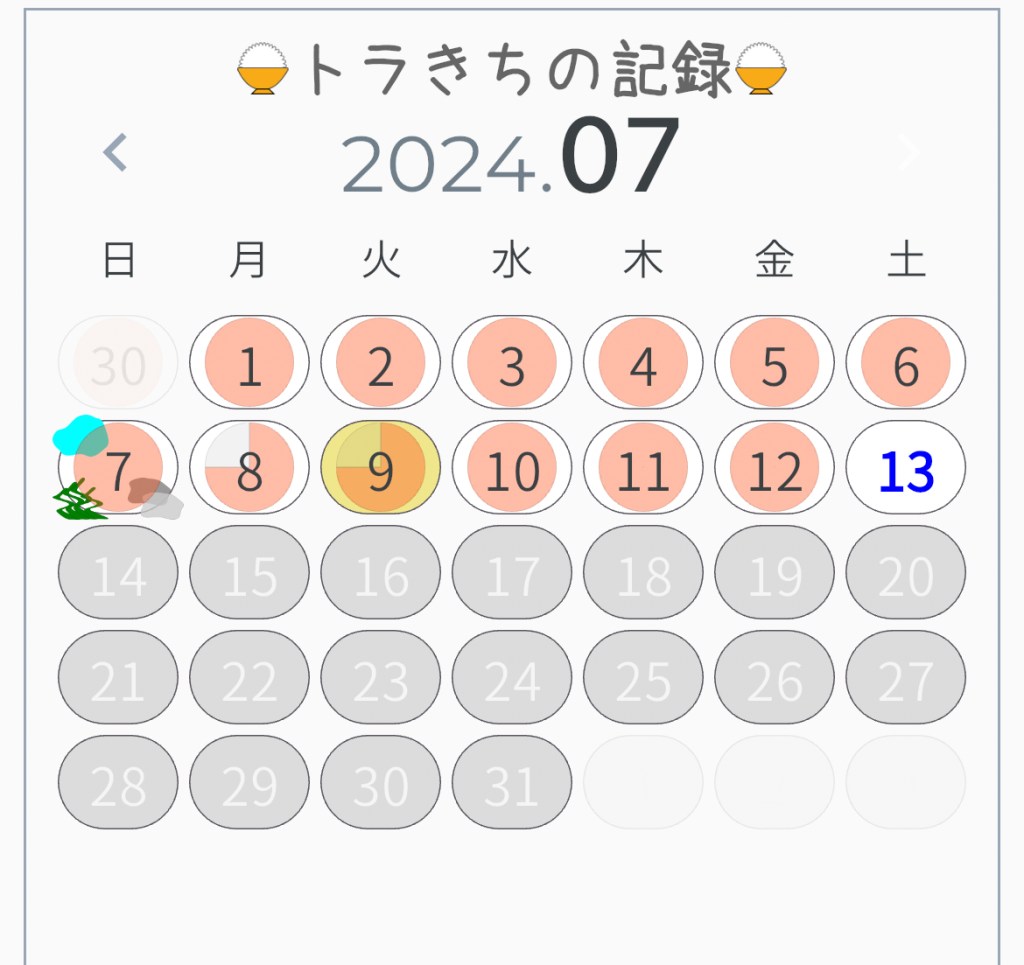The width and height of the screenshot is (1024, 965).
Task: View July 11 record
Action: click(643, 468)
